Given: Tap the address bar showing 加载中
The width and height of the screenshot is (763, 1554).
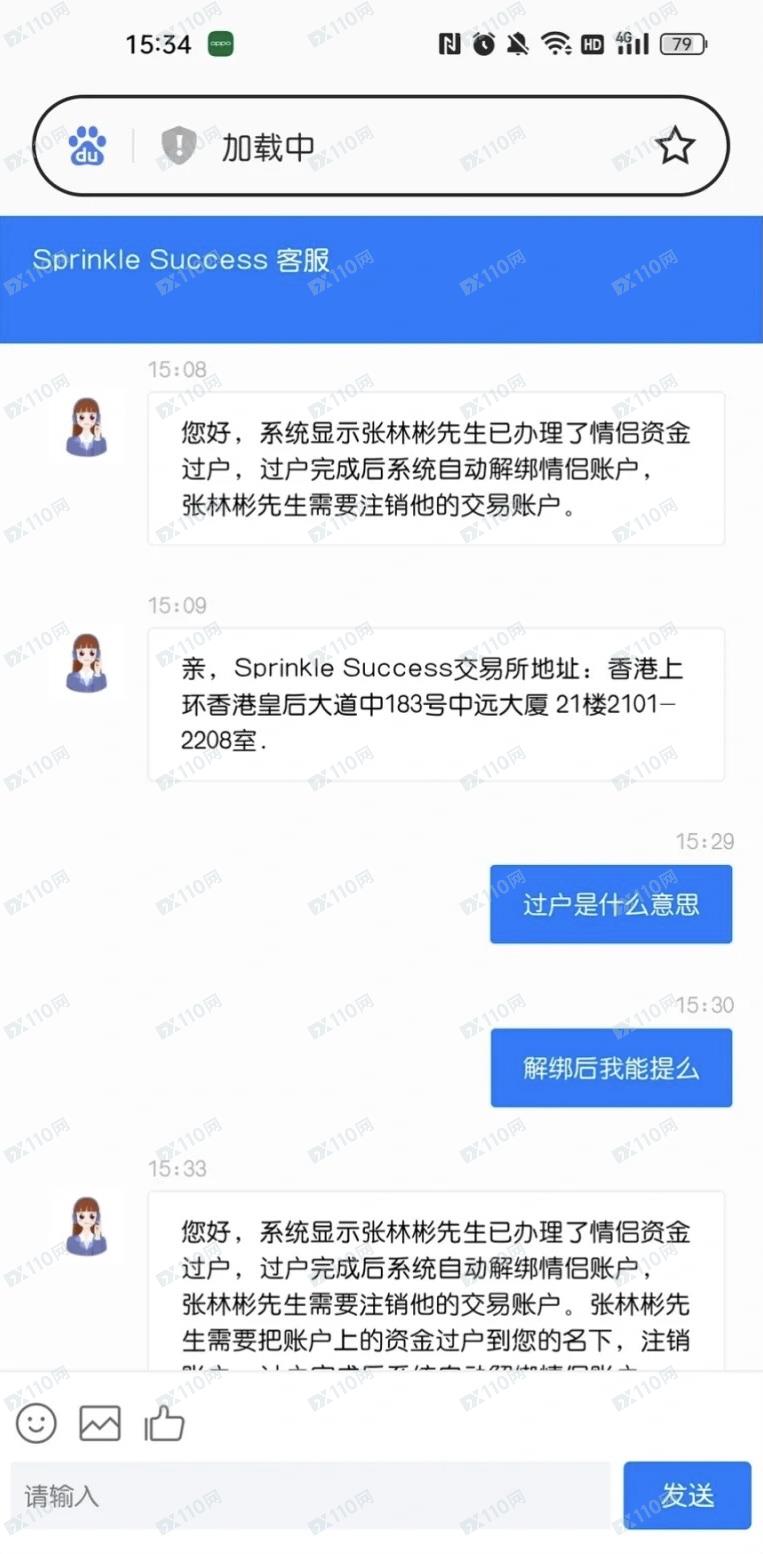Looking at the screenshot, I should pos(400,147).
